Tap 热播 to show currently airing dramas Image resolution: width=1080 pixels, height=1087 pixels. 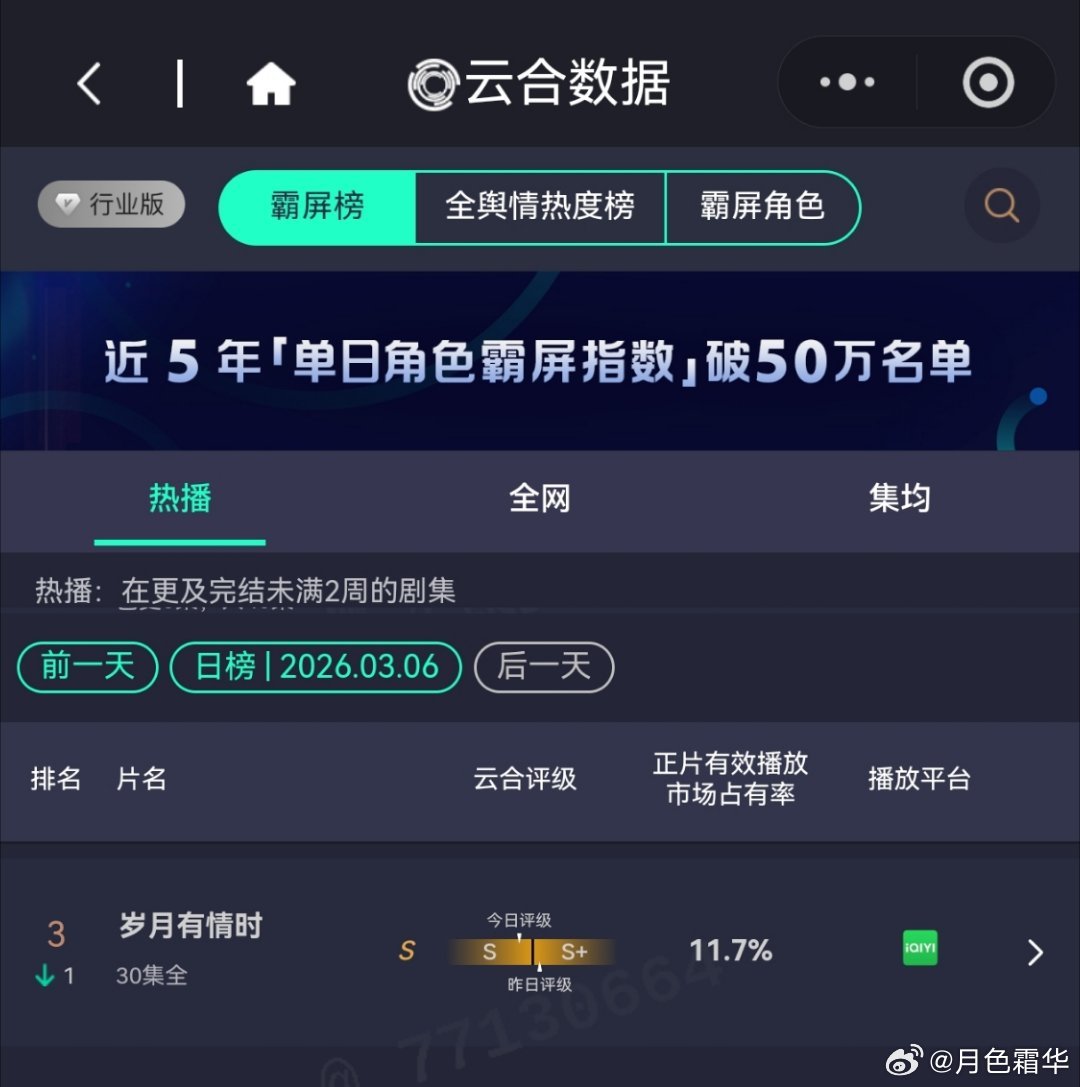point(179,498)
